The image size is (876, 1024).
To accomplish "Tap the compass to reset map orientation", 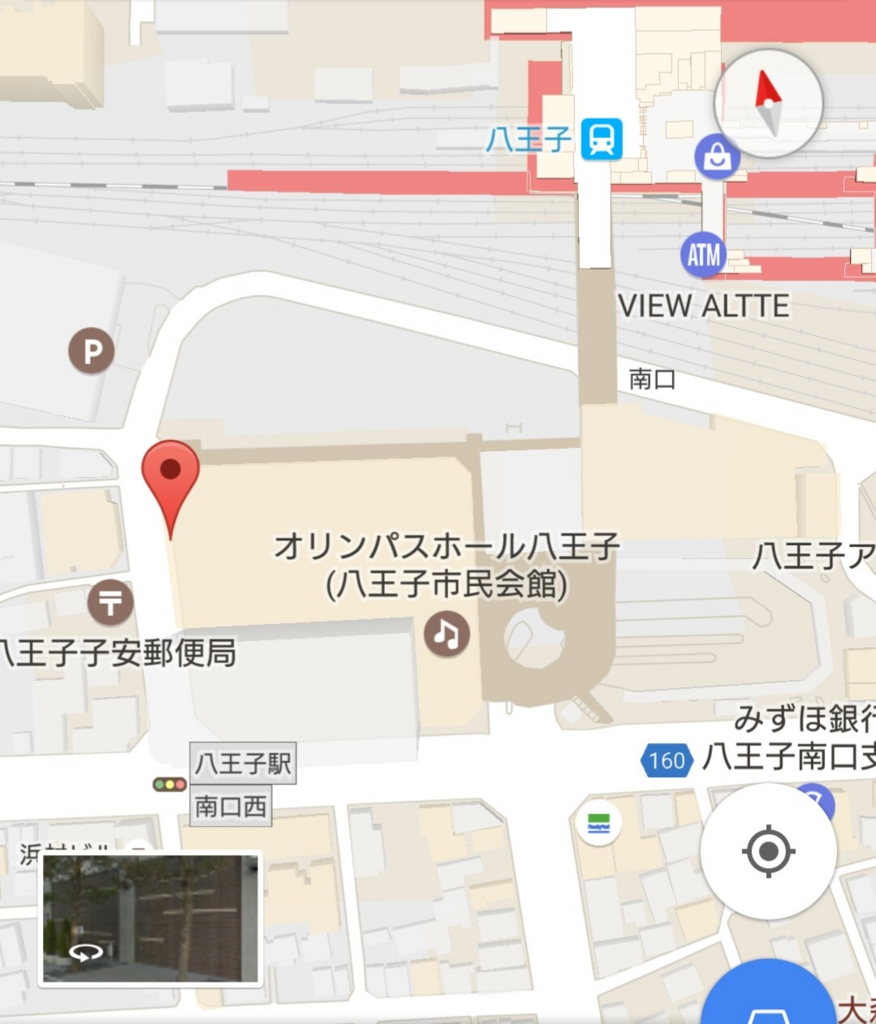I will click(x=768, y=103).
